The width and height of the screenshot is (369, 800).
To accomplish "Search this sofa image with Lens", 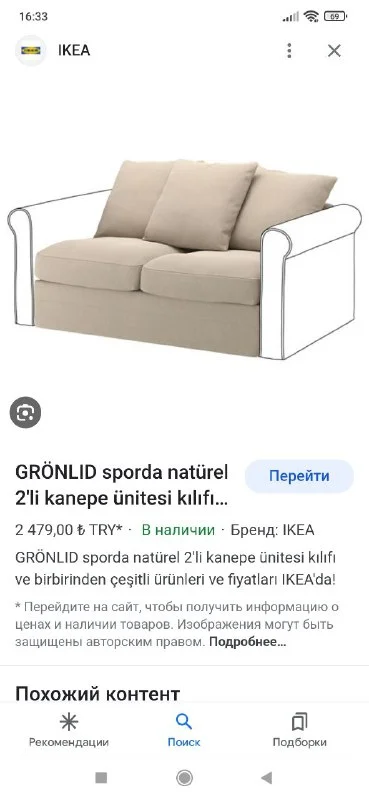I will point(25,412).
